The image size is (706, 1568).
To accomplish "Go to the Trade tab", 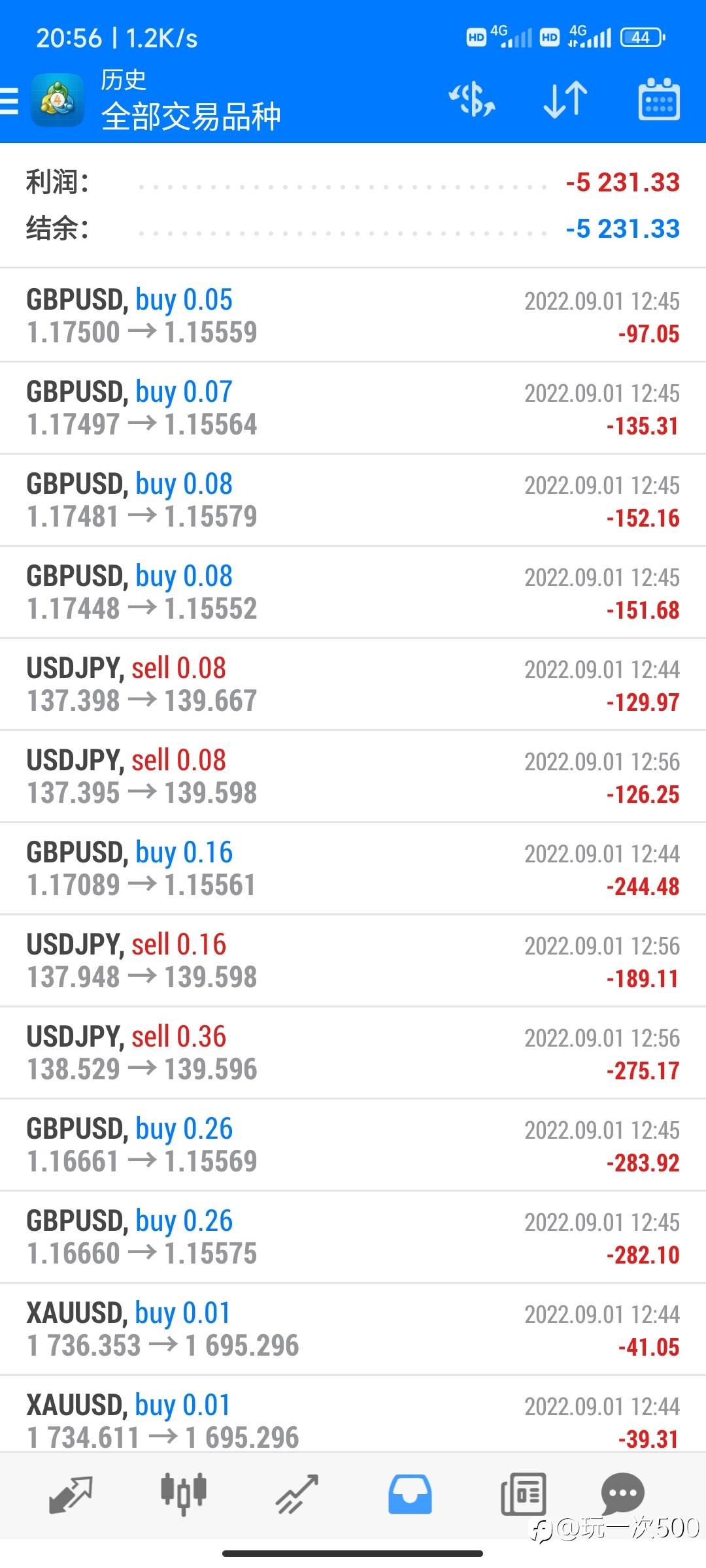I will [297, 1494].
